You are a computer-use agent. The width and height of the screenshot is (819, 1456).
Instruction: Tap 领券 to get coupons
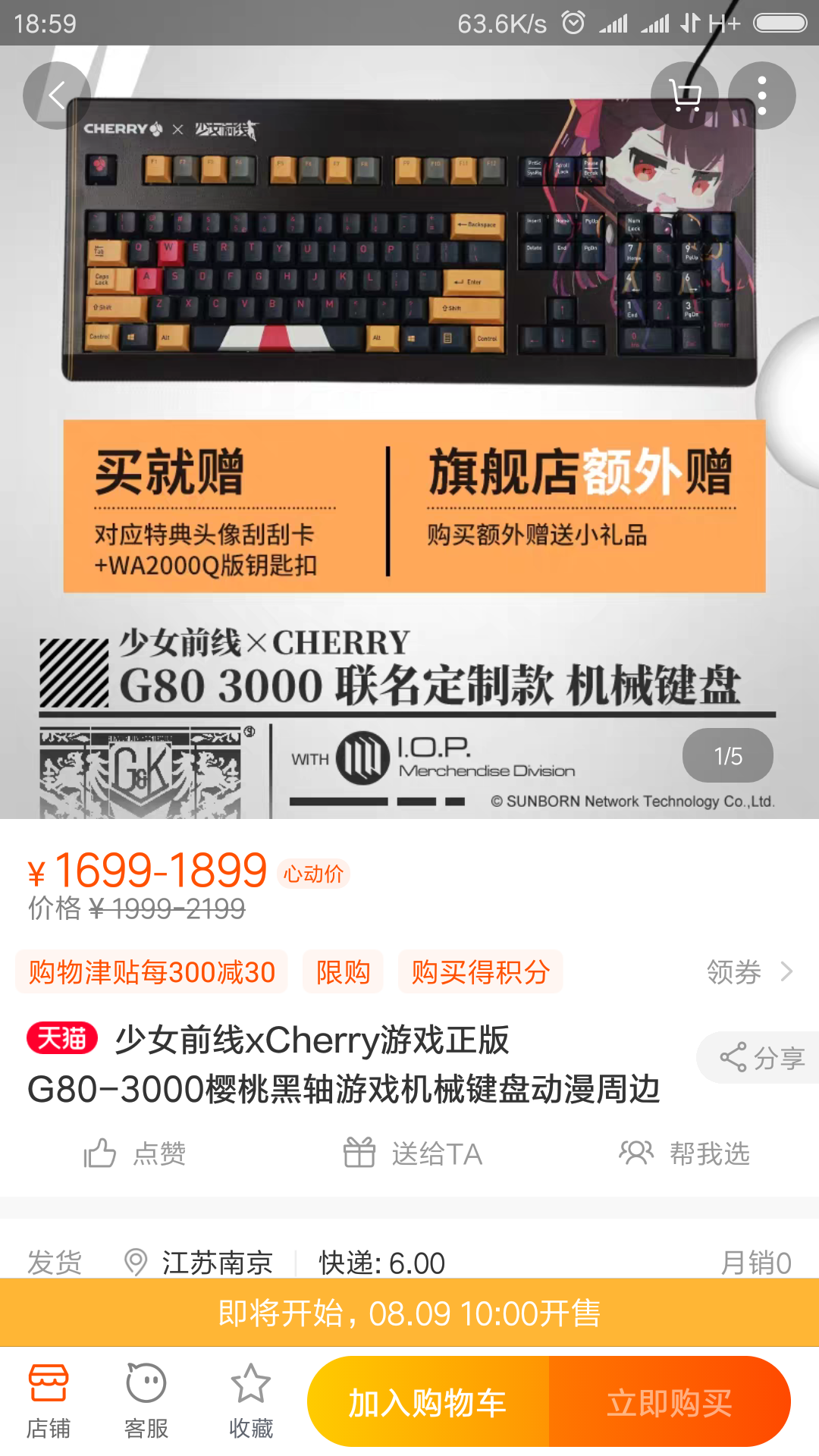pyautogui.click(x=748, y=971)
